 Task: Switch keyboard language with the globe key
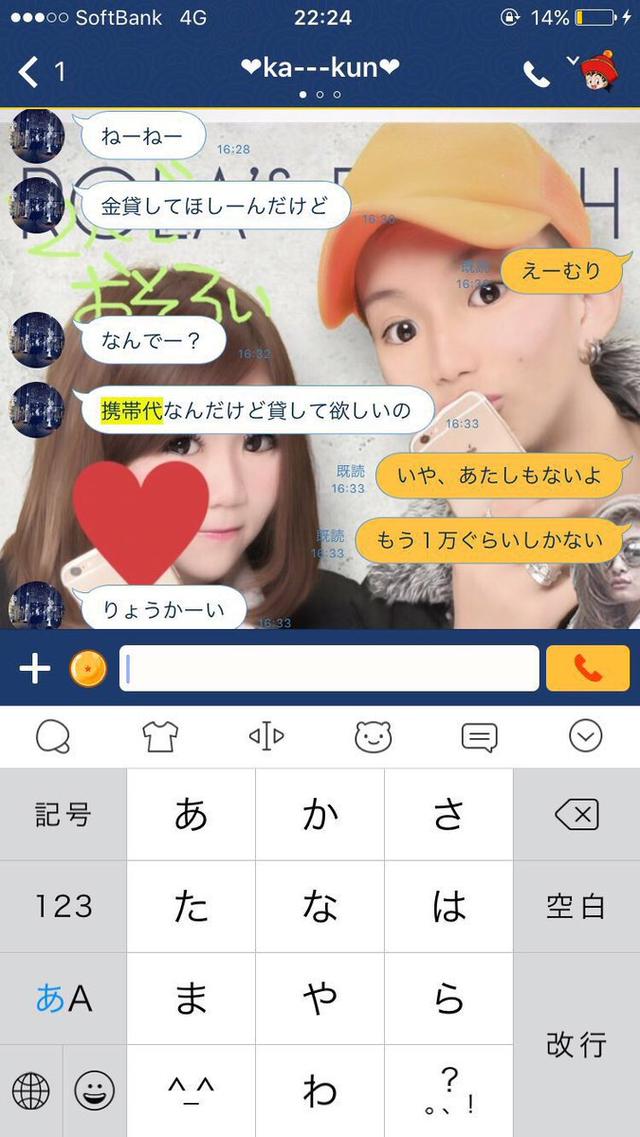(31, 1091)
